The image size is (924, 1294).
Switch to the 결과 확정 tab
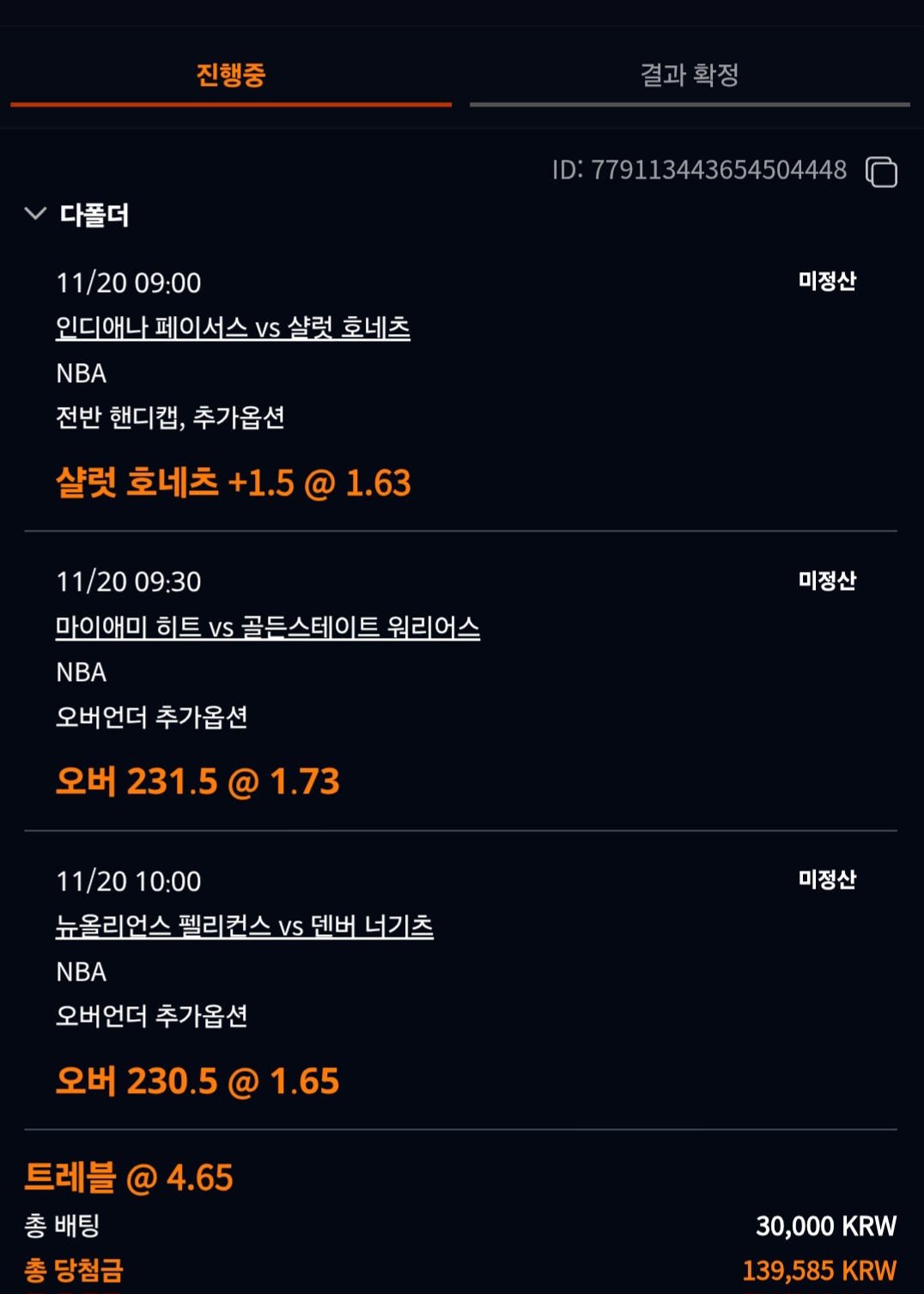pyautogui.click(x=689, y=76)
